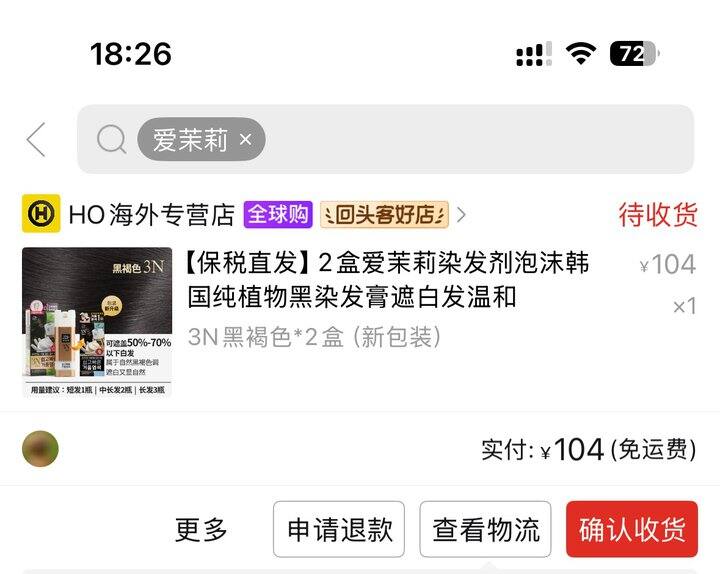Viewport: 720px width, 574px height.
Task: Confirm receipt with 确认收货
Action: tap(632, 529)
